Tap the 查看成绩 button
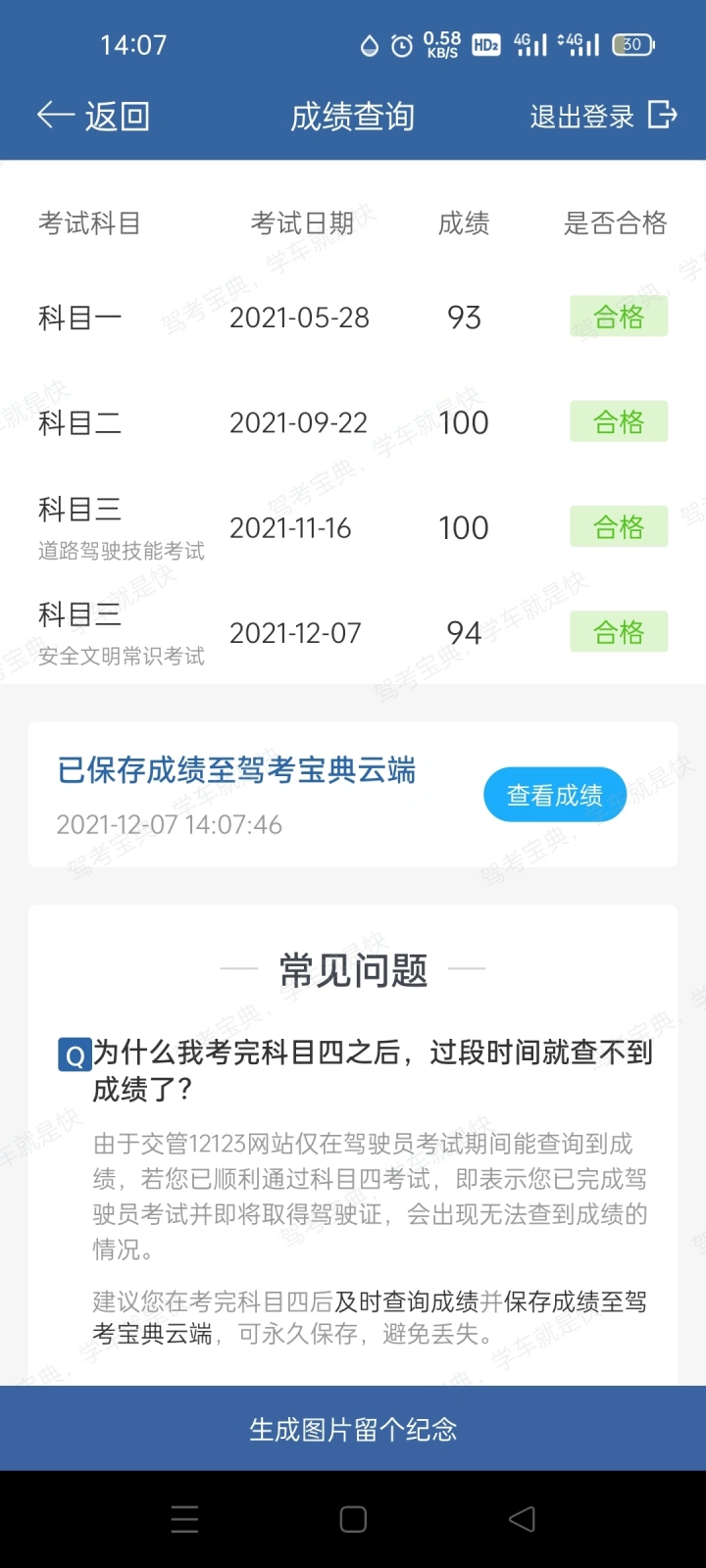Viewport: 706px width, 1568px height. tap(554, 795)
